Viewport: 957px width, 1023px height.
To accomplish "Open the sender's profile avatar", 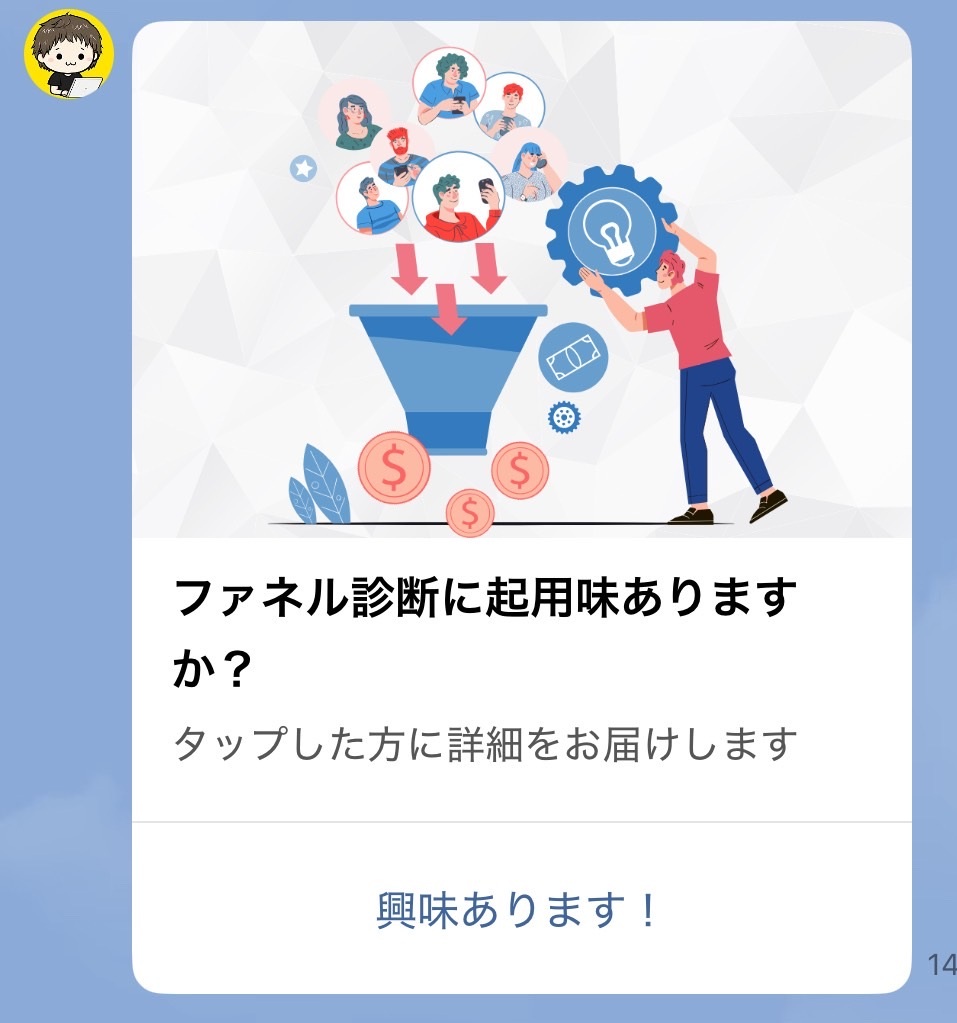I will coord(69,54).
